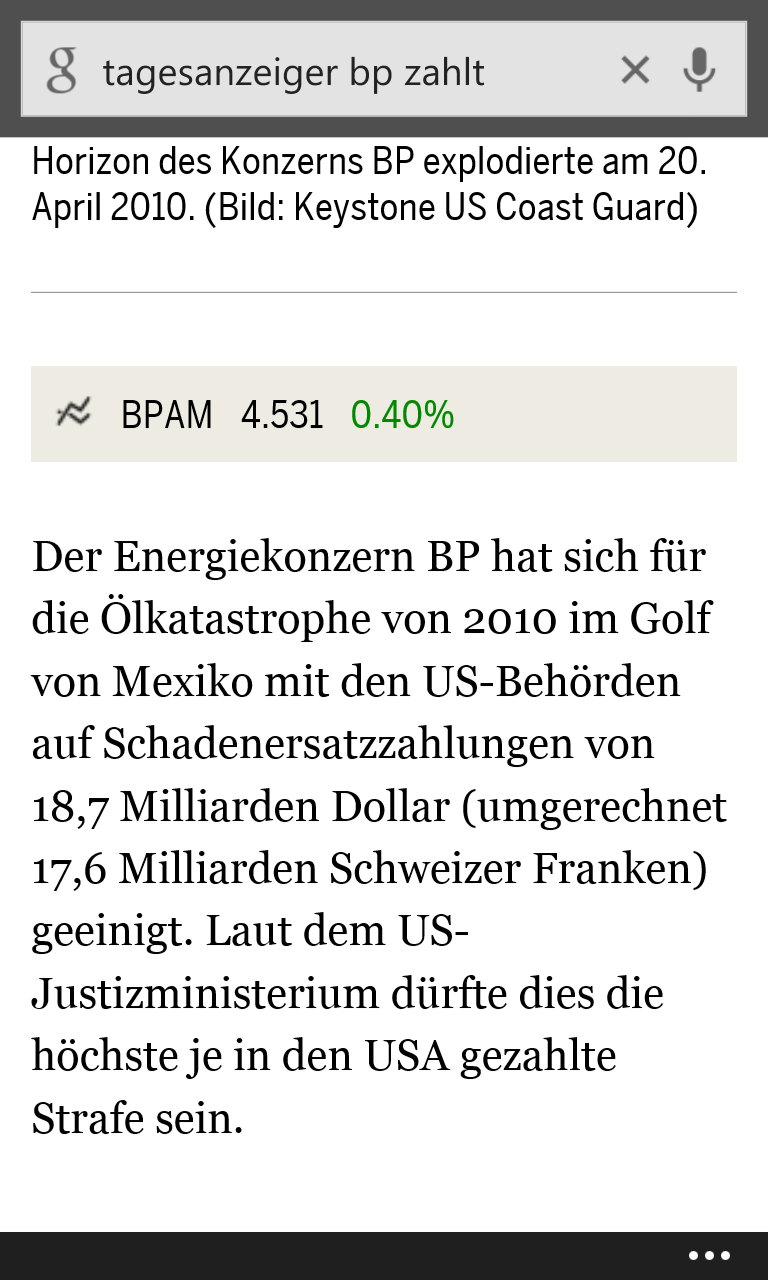The width and height of the screenshot is (768, 1280).
Task: Open the BPAM stock ticker
Action: point(383,414)
